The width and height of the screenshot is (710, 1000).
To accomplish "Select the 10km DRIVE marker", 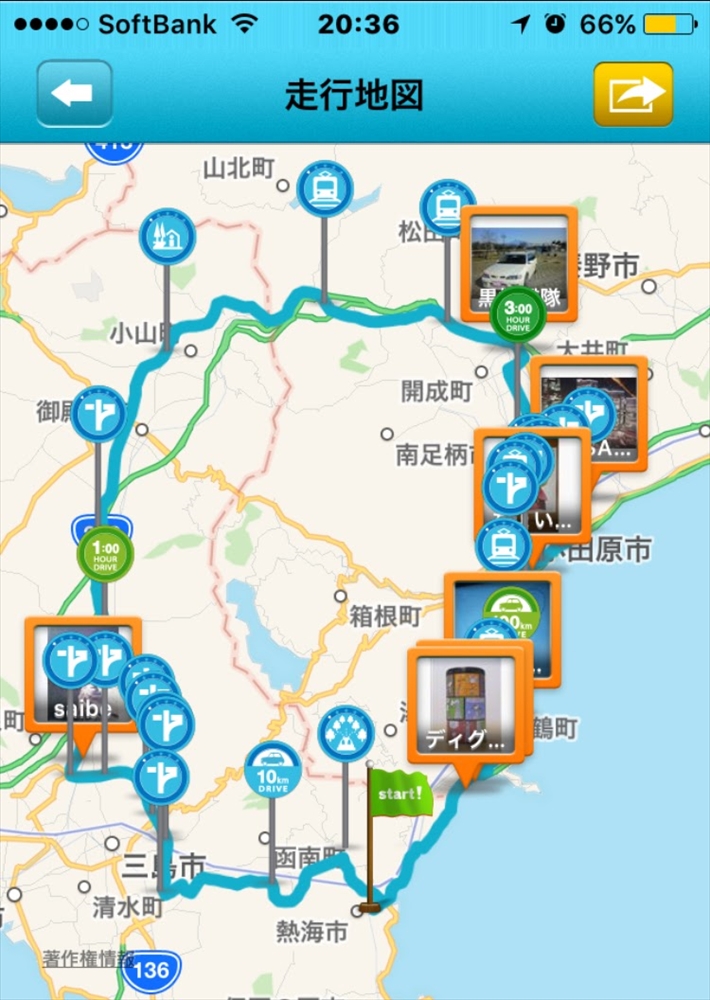I will click(273, 770).
